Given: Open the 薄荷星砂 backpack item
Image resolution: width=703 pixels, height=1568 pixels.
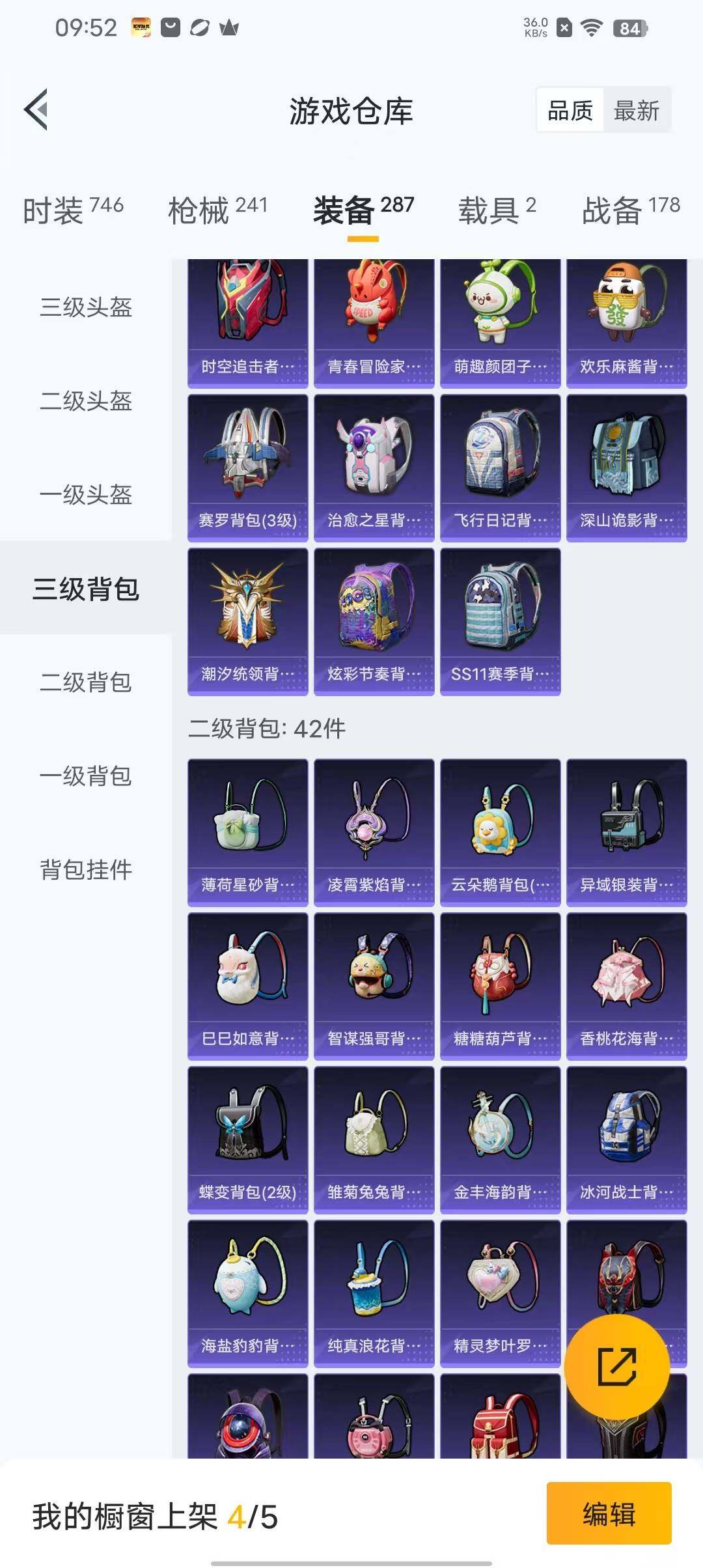Looking at the screenshot, I should 247,832.
